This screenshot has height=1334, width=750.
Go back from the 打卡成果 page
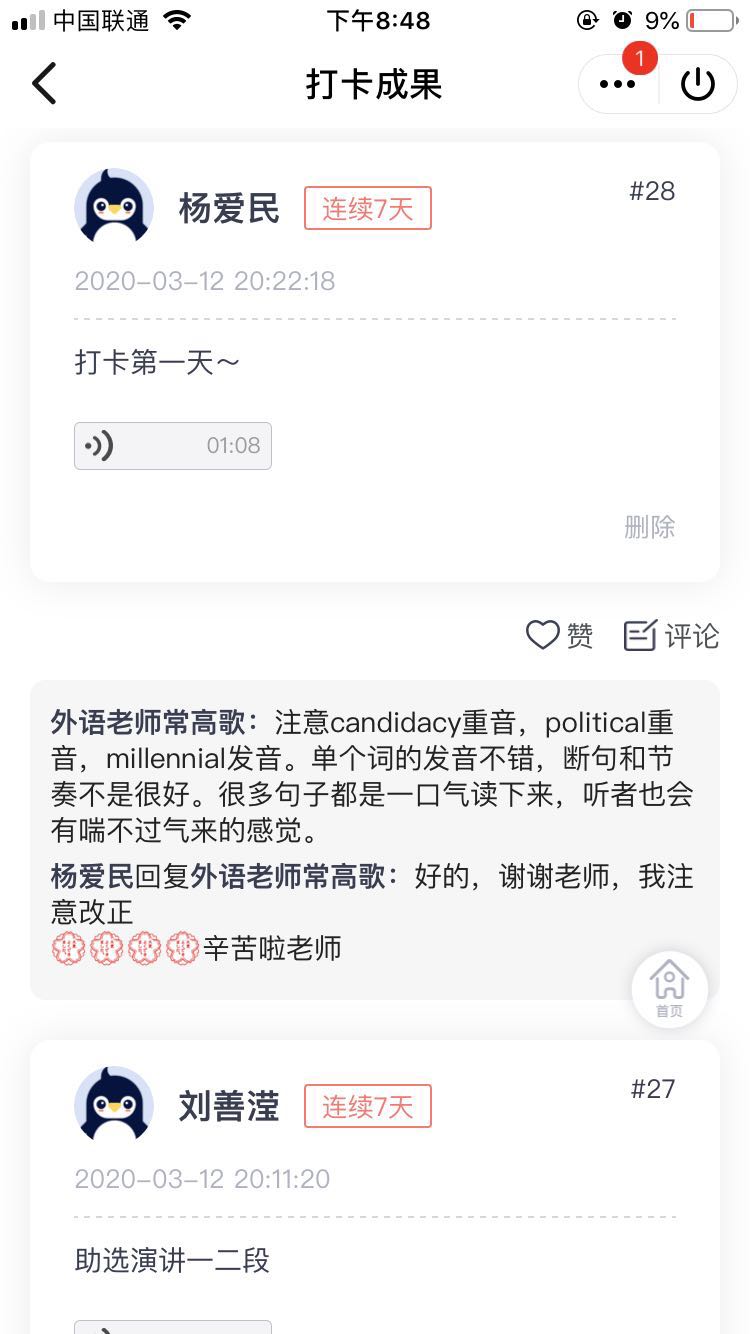tap(44, 84)
